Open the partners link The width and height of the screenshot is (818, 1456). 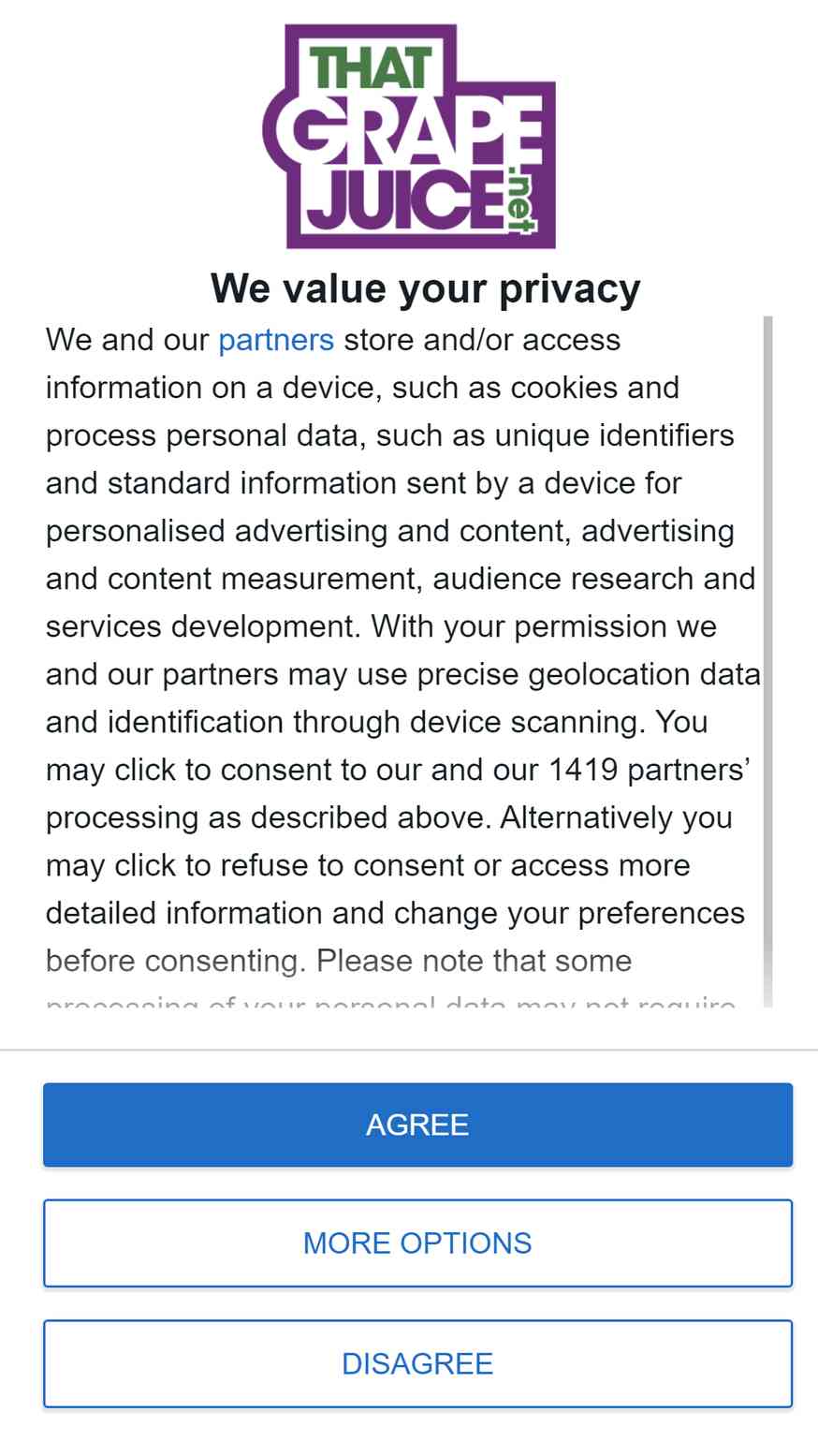(x=276, y=340)
